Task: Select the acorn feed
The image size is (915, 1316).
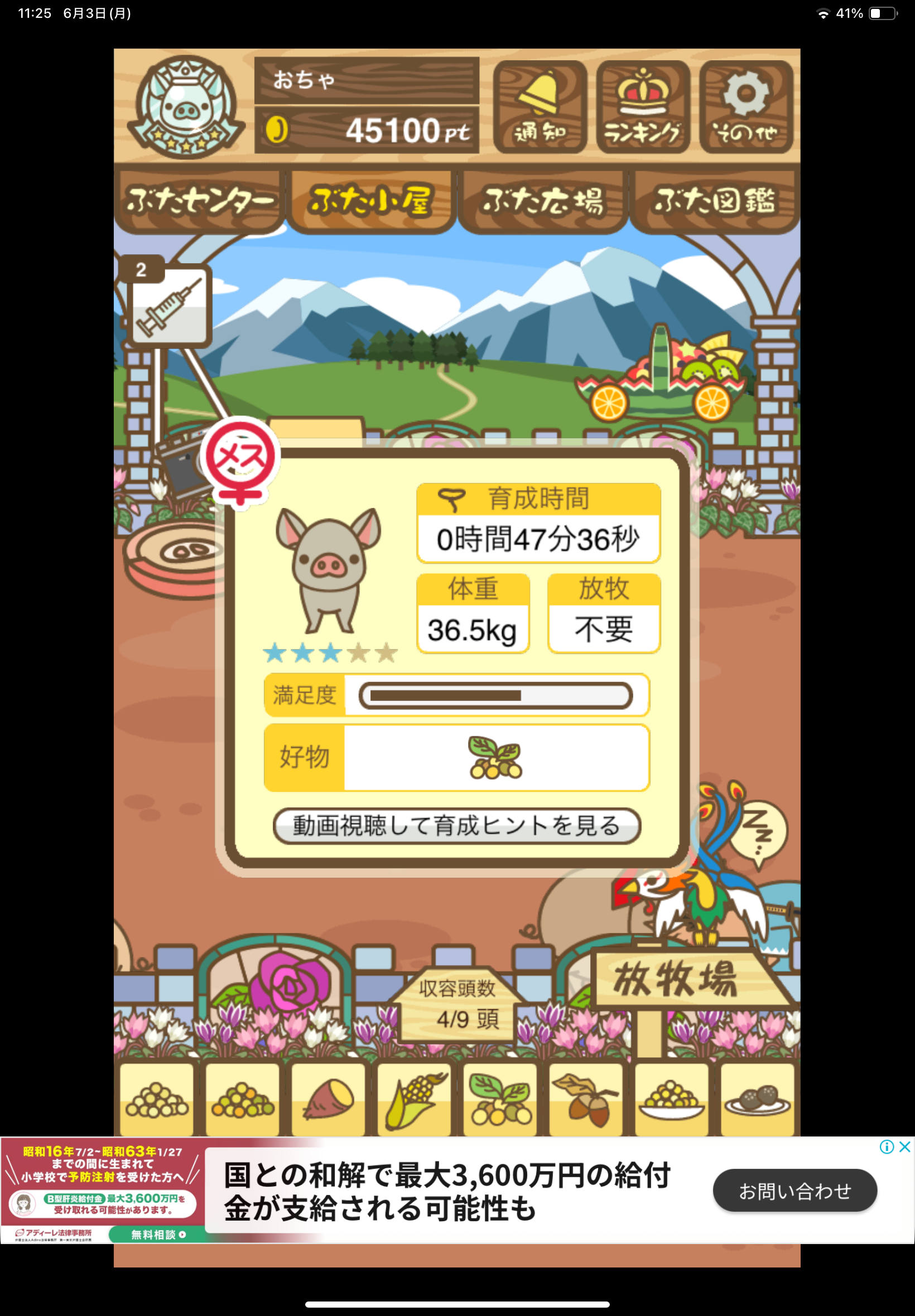Action: [585, 1099]
